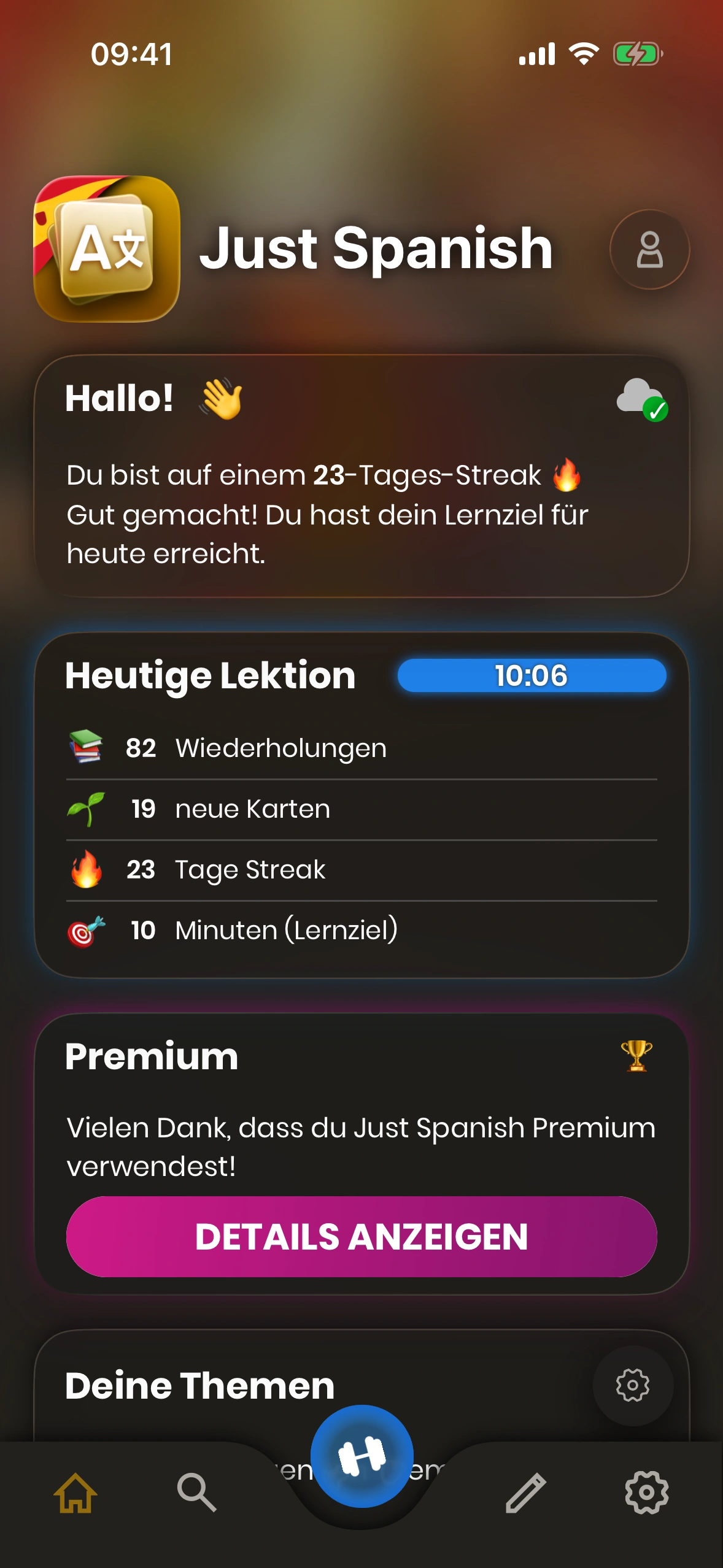Go to the pencil edit tab
This screenshot has height=1568, width=723.
[x=525, y=1493]
